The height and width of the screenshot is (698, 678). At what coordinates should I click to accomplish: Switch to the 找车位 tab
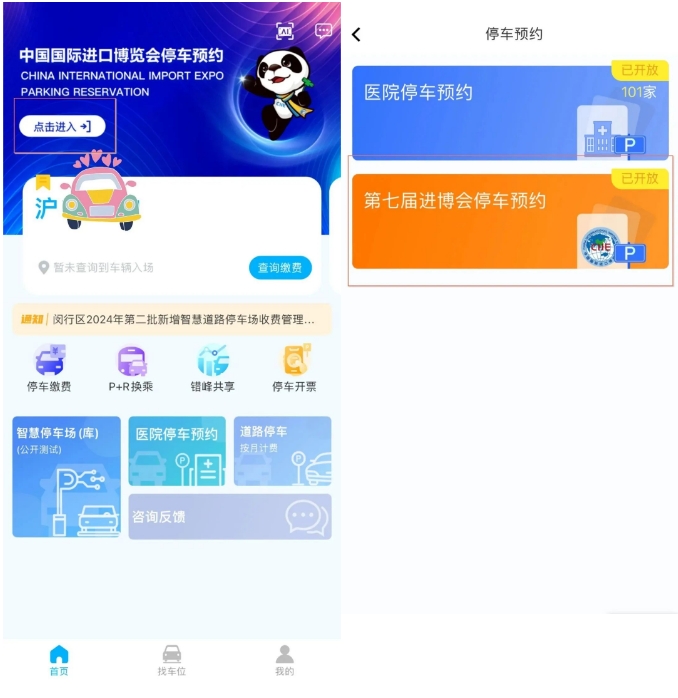click(172, 660)
